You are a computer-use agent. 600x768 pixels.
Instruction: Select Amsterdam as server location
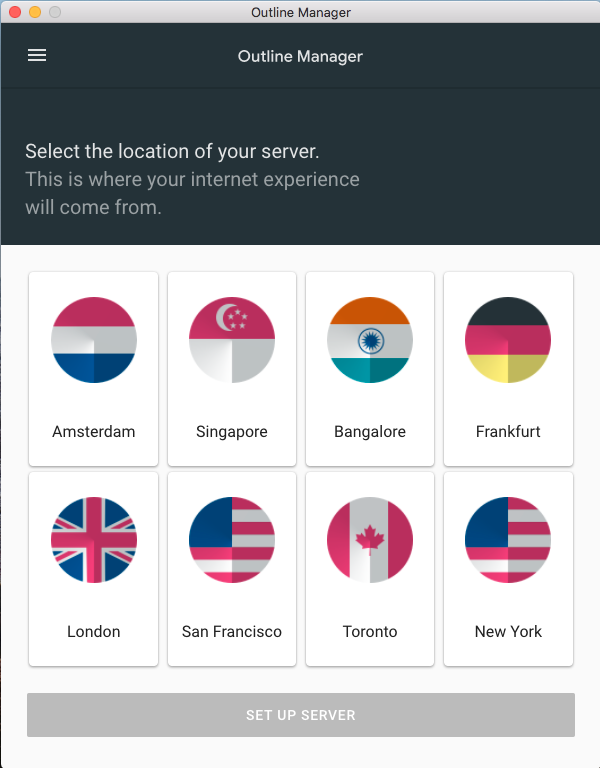(94, 368)
